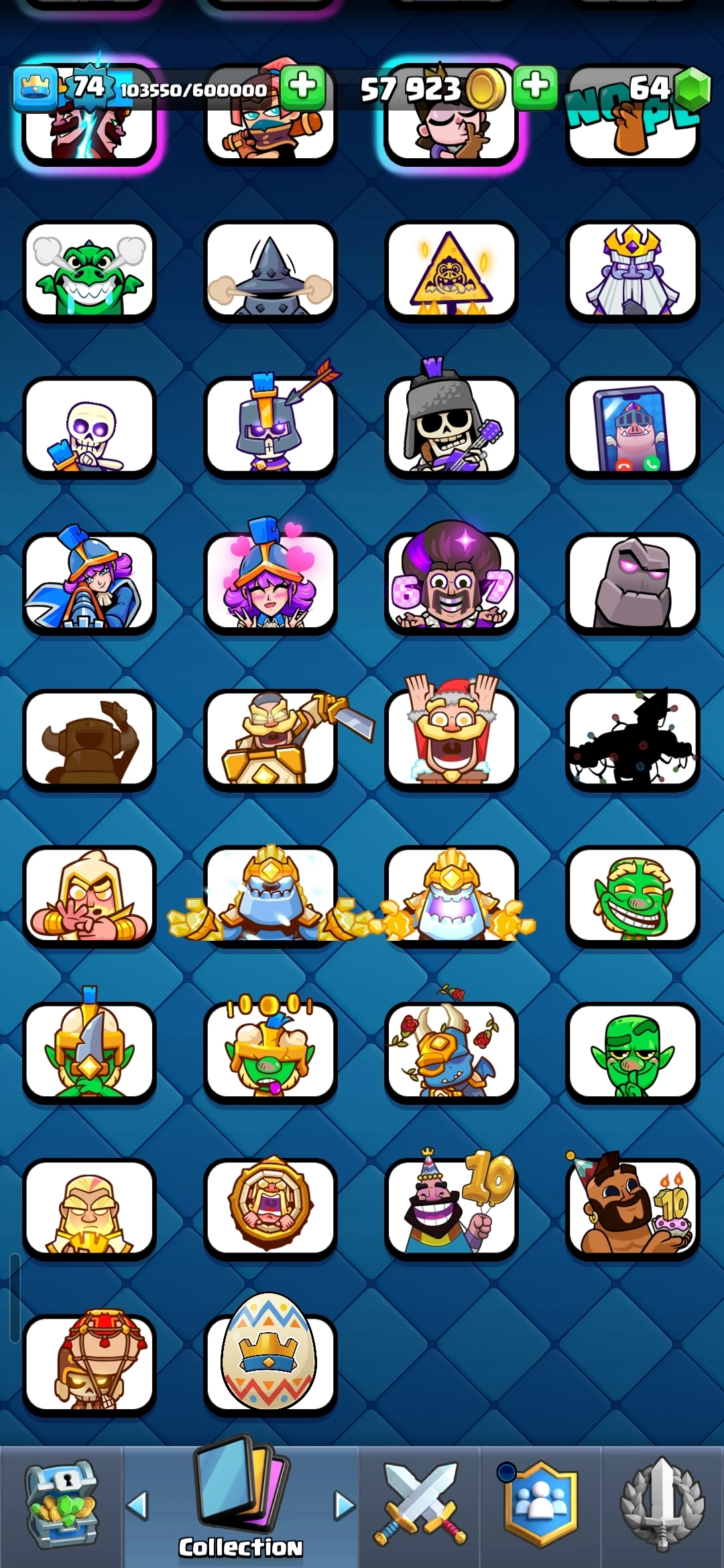
Task: Pick the 6 7 afro wizard emote
Action: click(451, 582)
